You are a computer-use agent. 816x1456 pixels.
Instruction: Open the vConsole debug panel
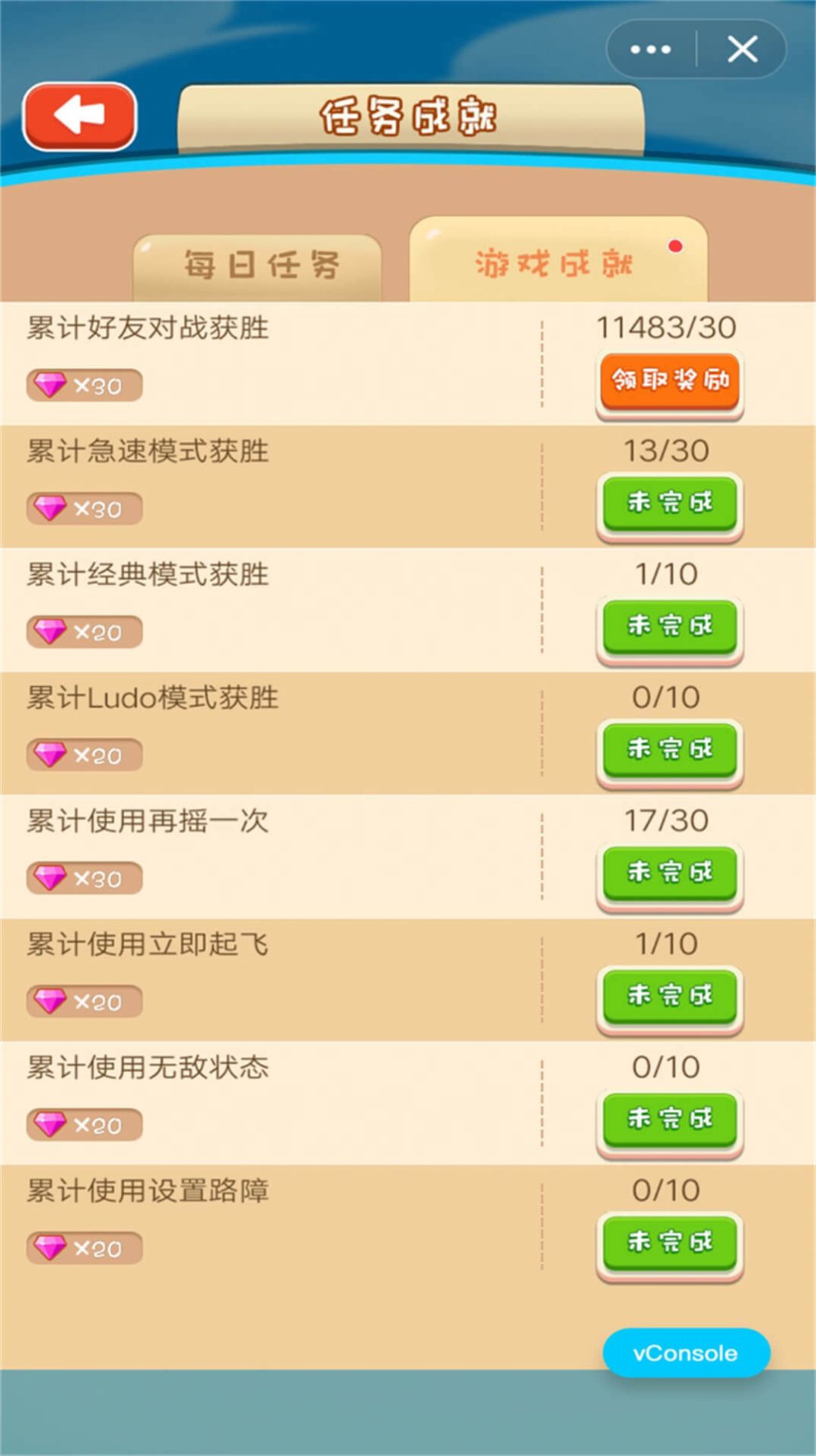686,1353
